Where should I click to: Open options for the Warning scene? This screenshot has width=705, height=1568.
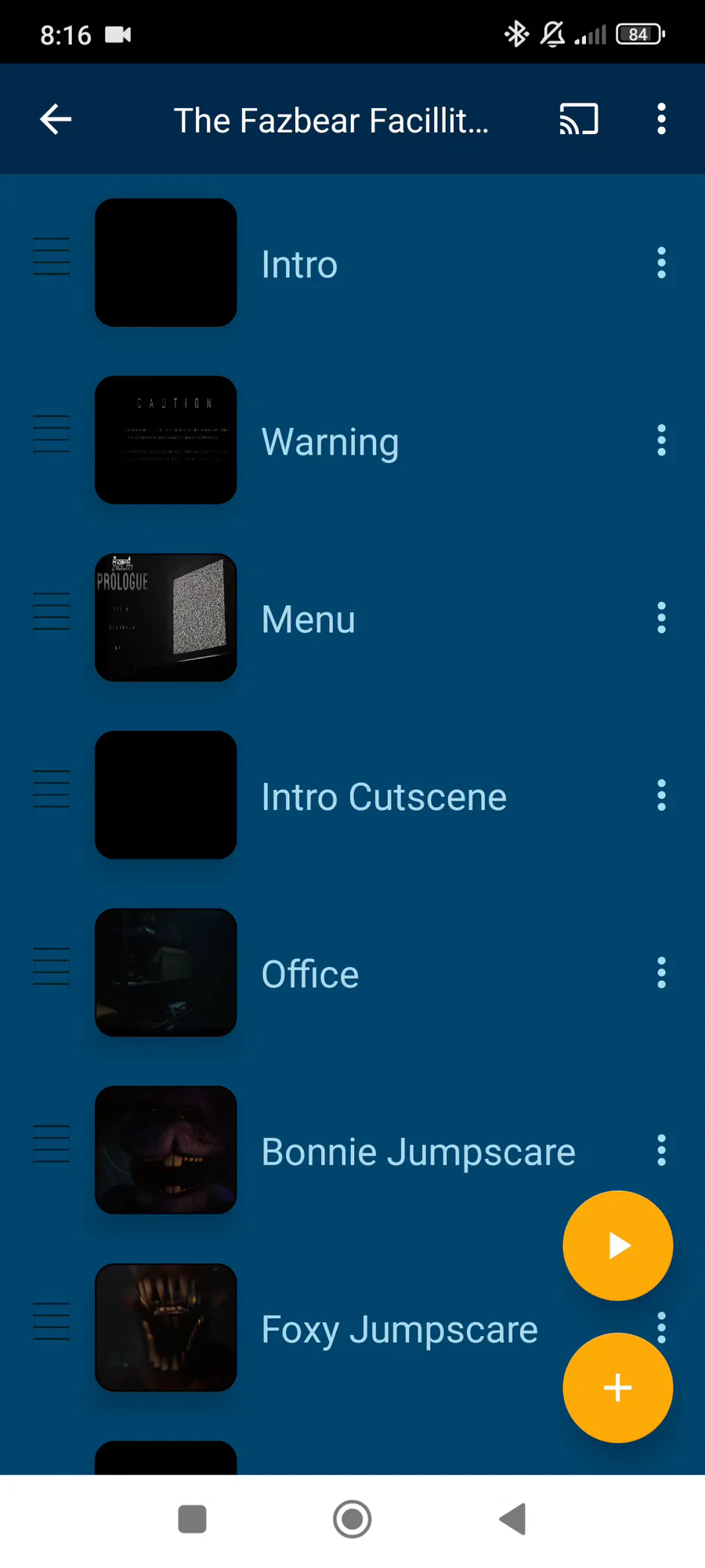tap(661, 440)
